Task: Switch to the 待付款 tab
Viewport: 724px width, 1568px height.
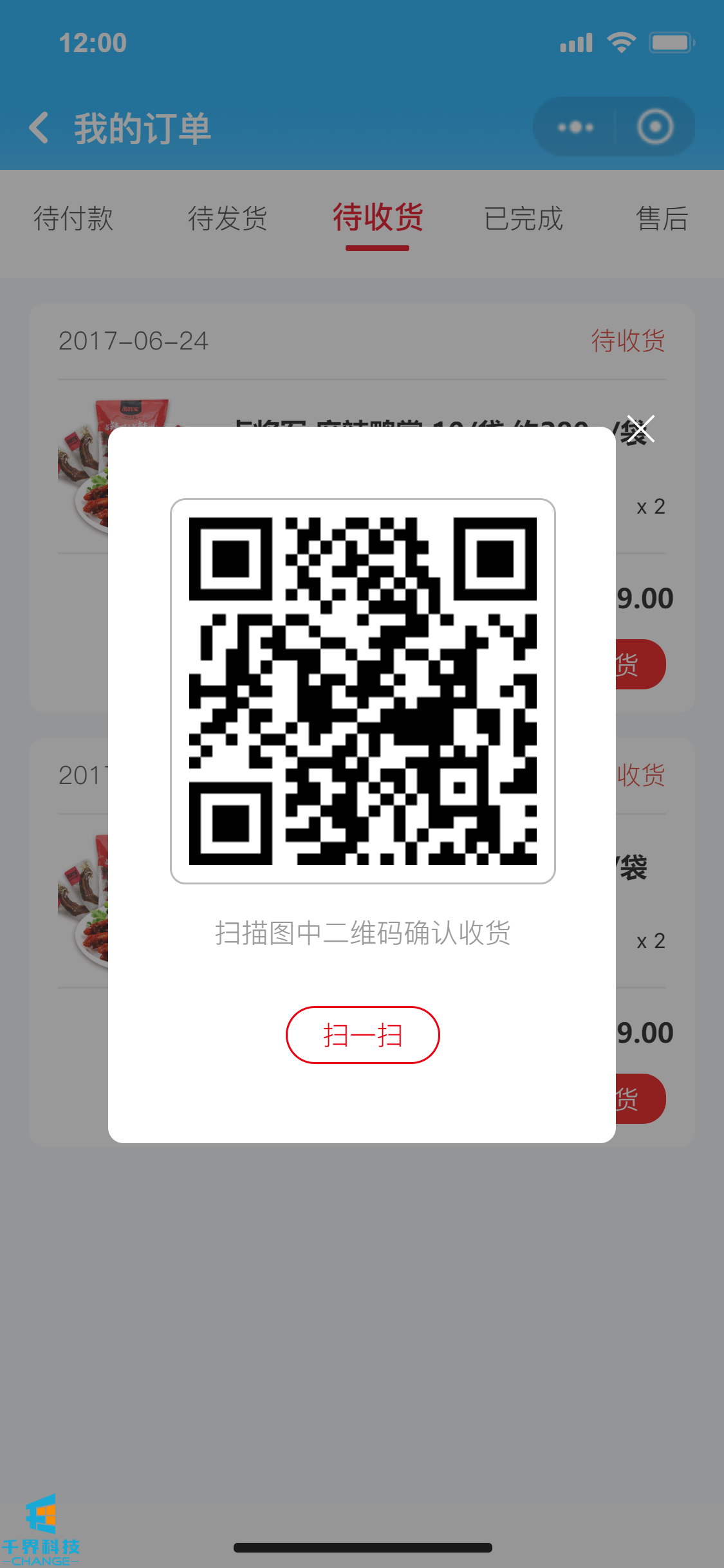Action: (73, 218)
